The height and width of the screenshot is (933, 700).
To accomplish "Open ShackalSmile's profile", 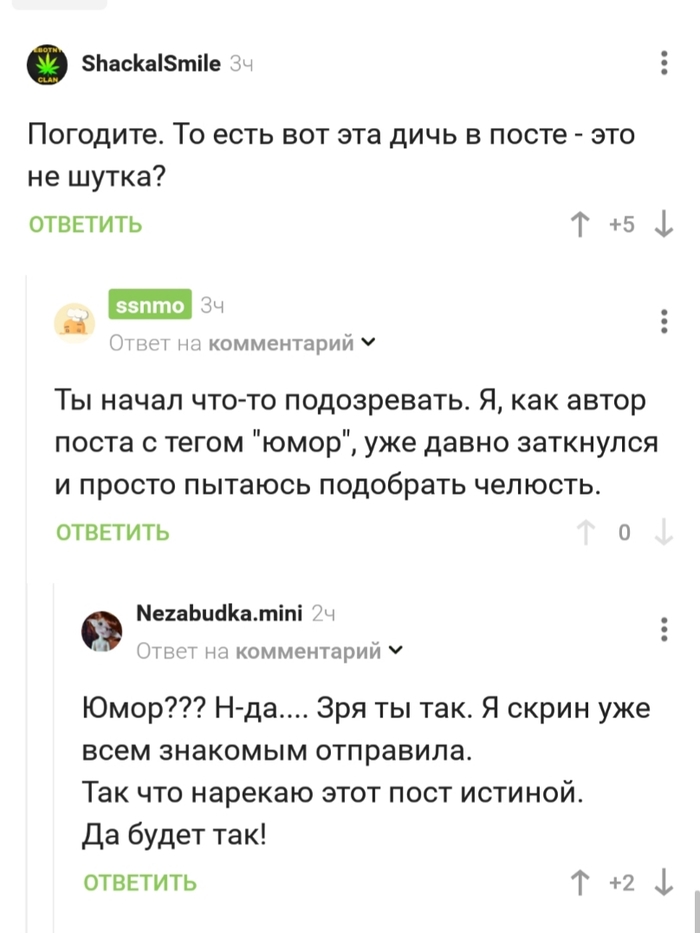I will tap(150, 63).
